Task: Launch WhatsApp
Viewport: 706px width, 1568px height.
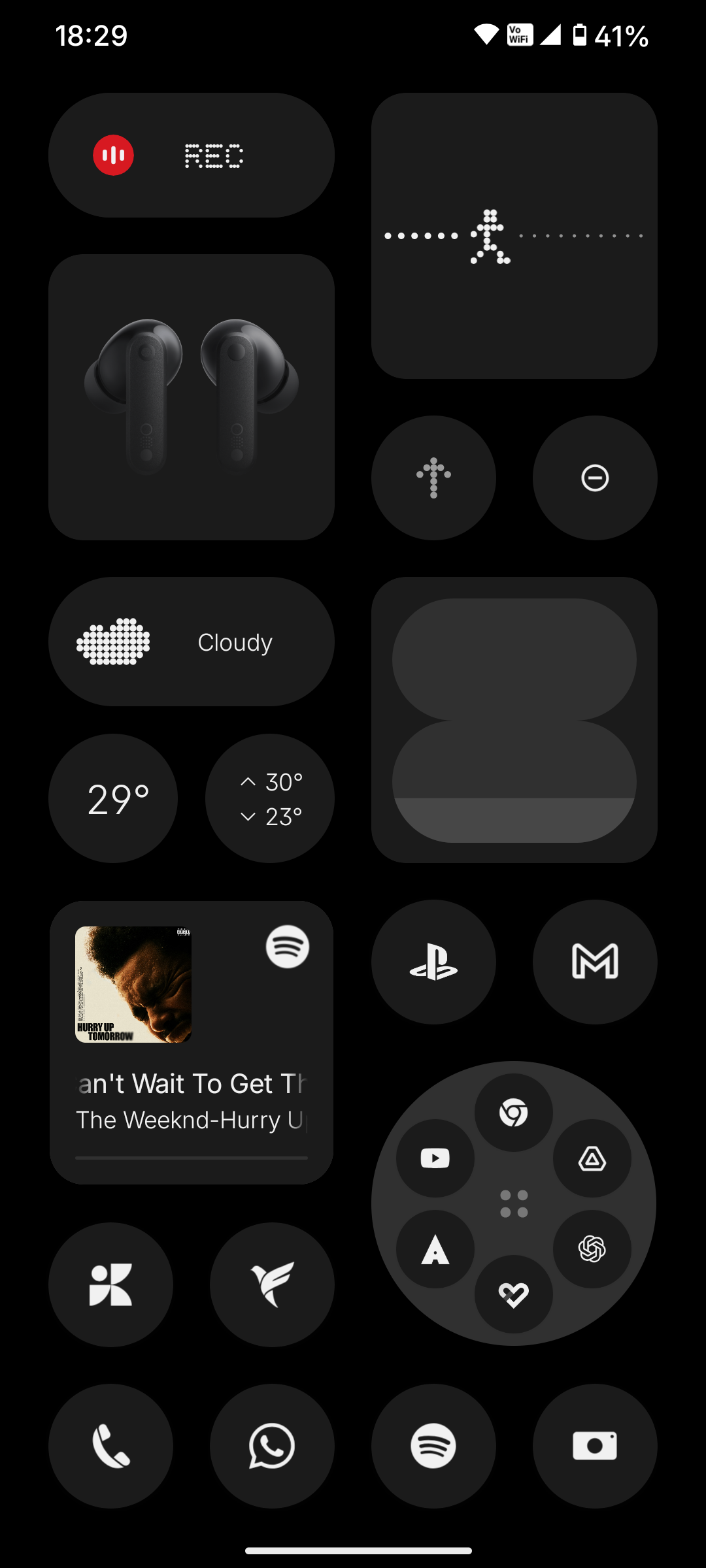Action: [272, 1445]
